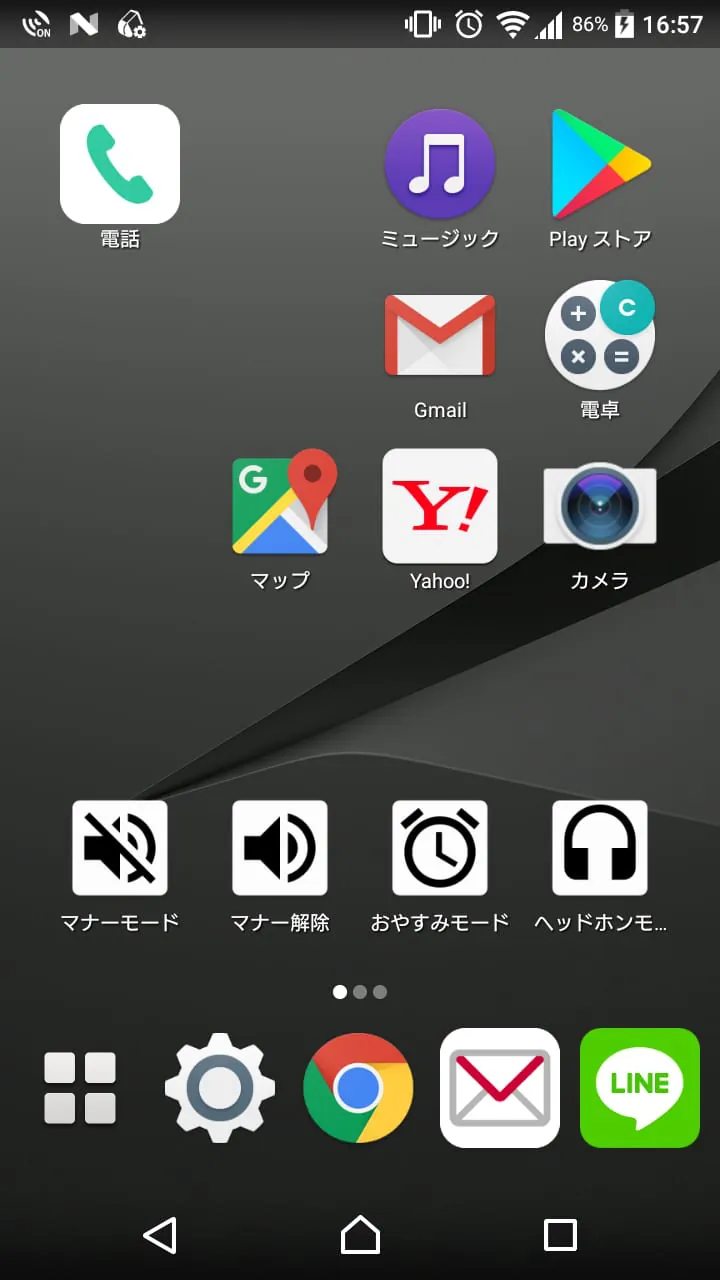Open the mail envelope app in dock

(500, 1088)
